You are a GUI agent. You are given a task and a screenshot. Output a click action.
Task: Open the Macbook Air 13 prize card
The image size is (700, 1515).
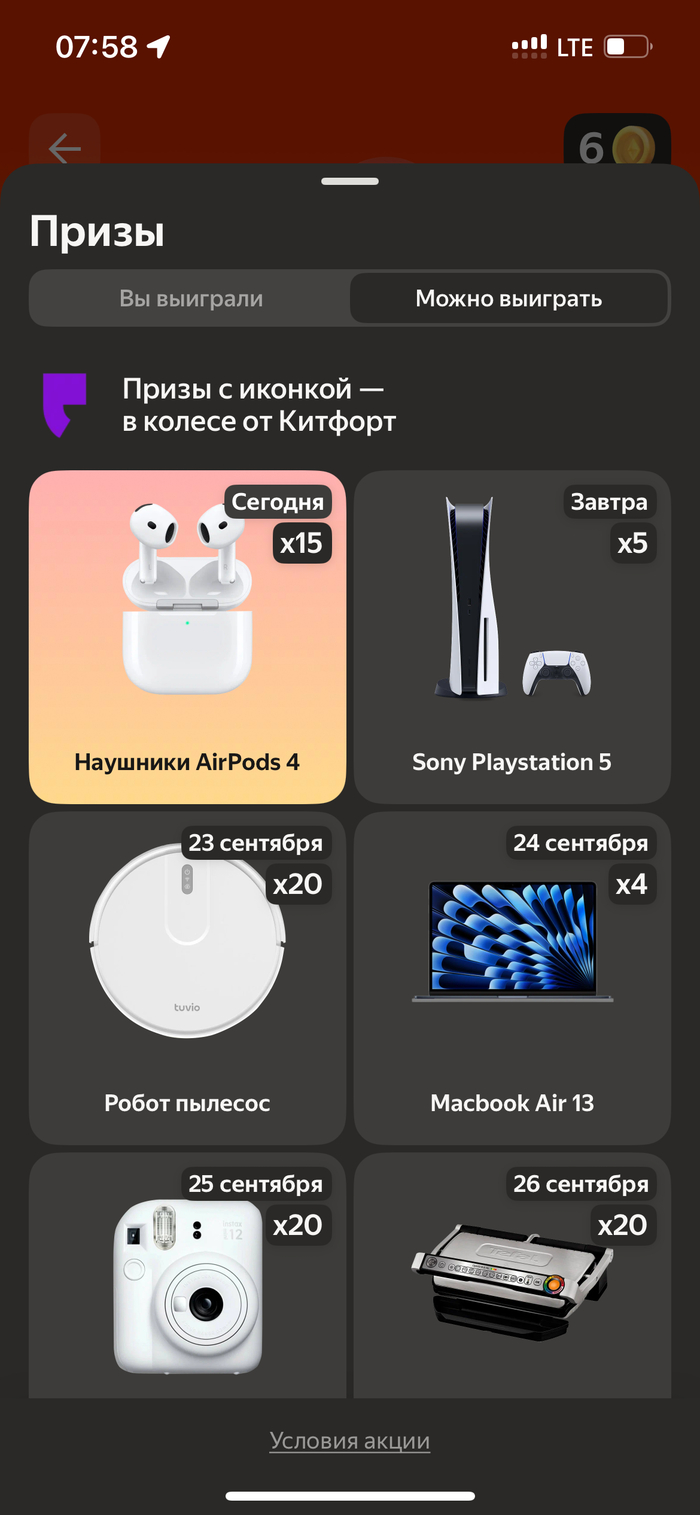(512, 978)
